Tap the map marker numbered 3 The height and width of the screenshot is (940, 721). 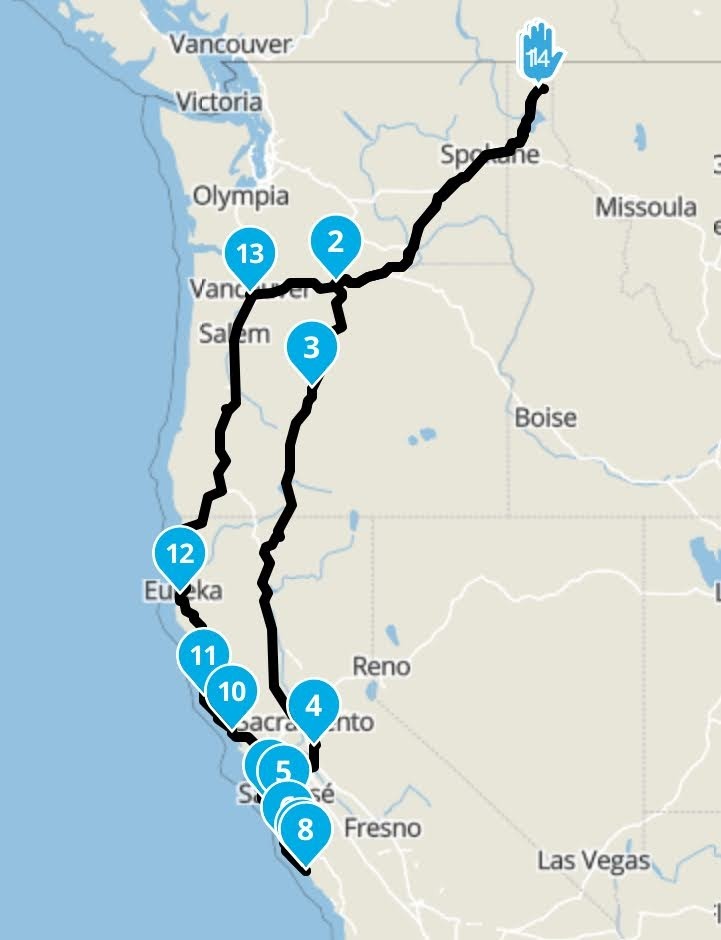[x=311, y=348]
